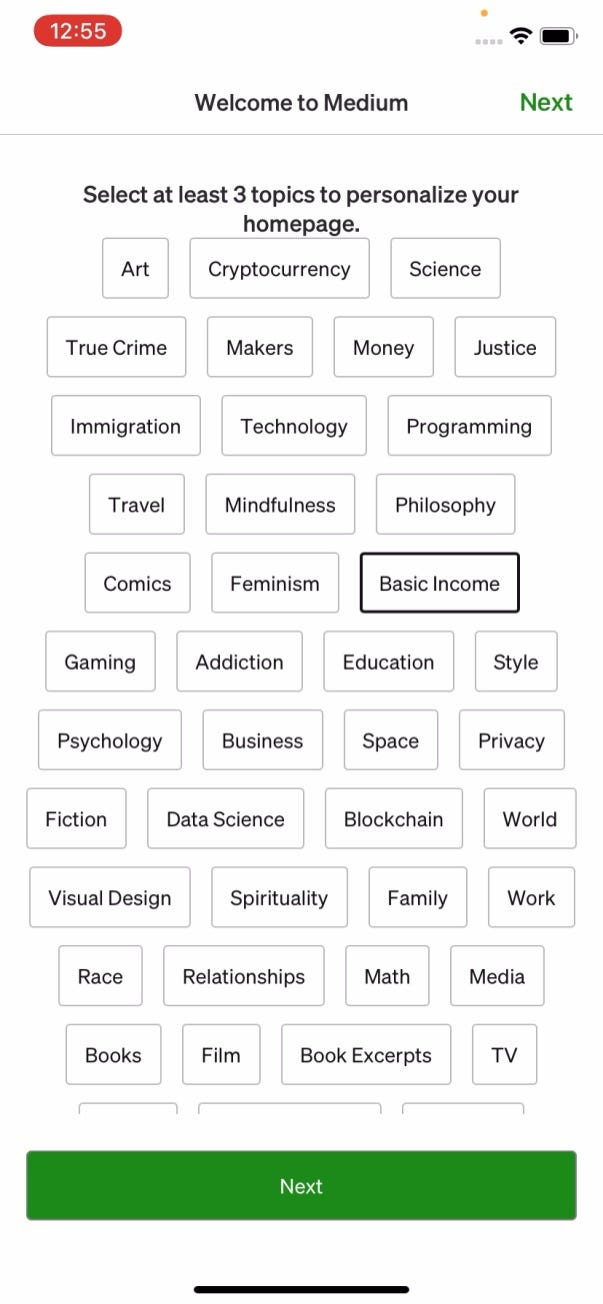
Task: Add Technology to your topics
Action: click(x=293, y=426)
